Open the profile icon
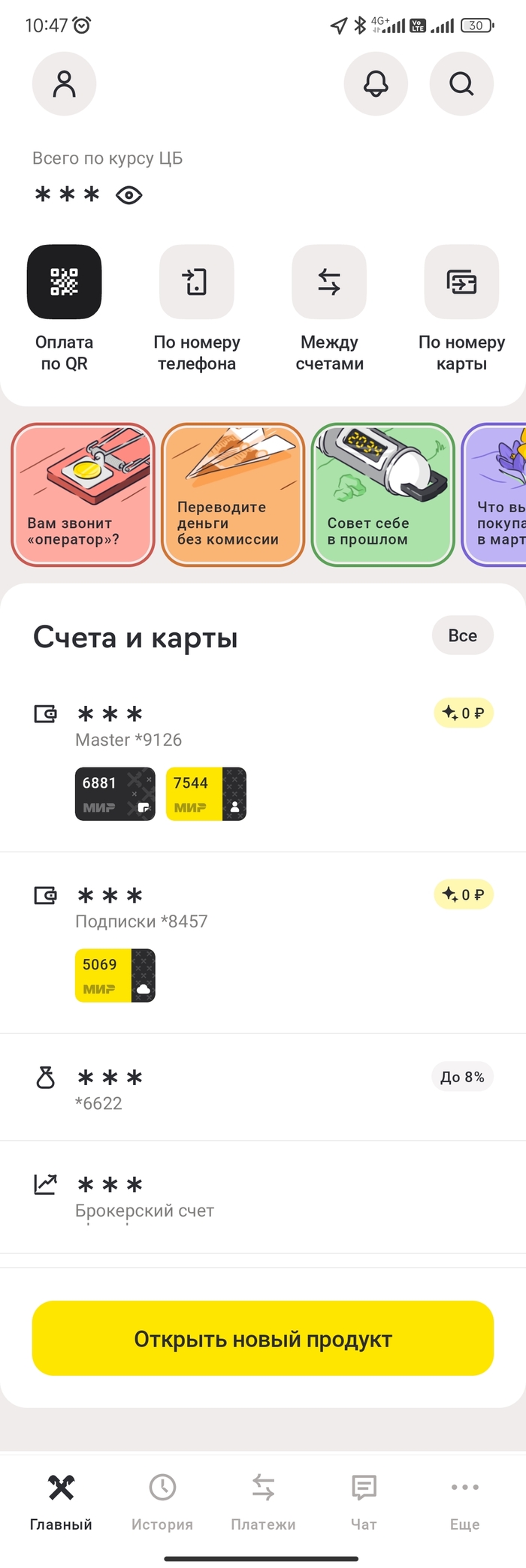This screenshot has height=1568, width=526. [65, 84]
